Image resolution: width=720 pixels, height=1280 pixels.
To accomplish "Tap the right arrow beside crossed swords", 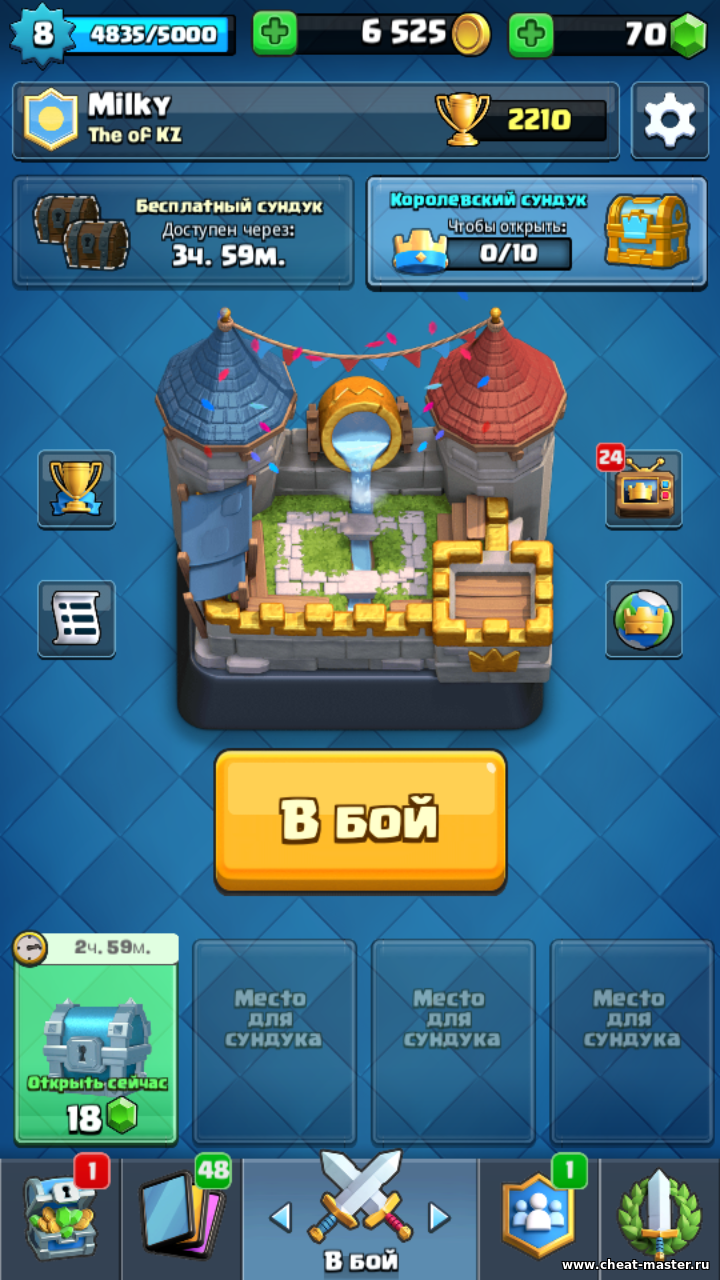I will click(x=438, y=1217).
